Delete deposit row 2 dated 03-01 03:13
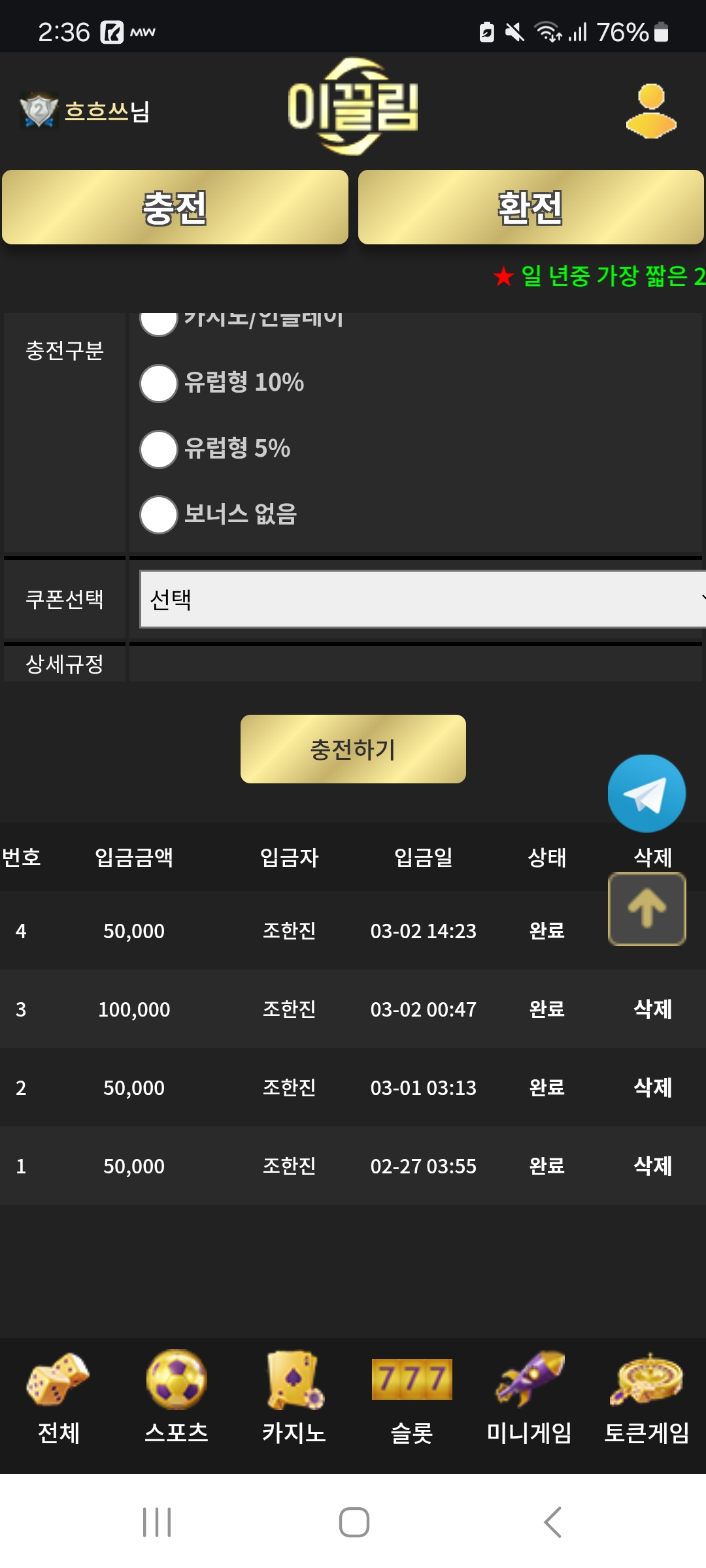 (x=652, y=1088)
